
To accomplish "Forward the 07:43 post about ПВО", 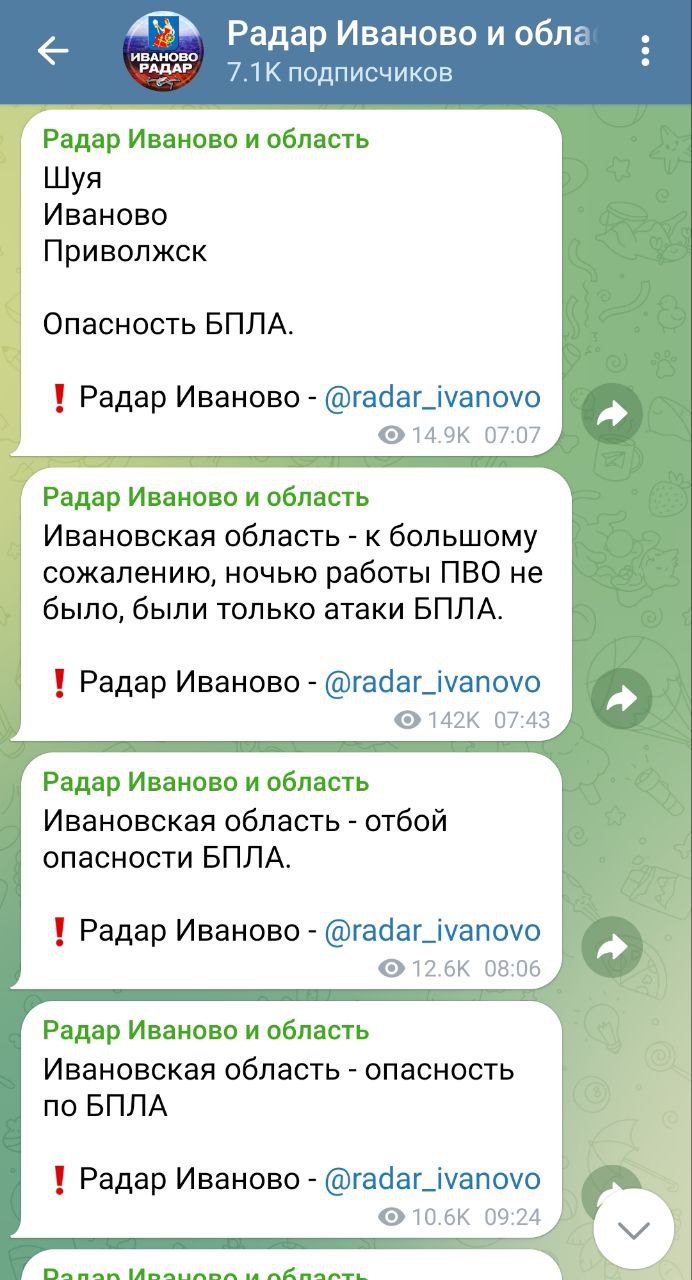I will pyautogui.click(x=621, y=698).
